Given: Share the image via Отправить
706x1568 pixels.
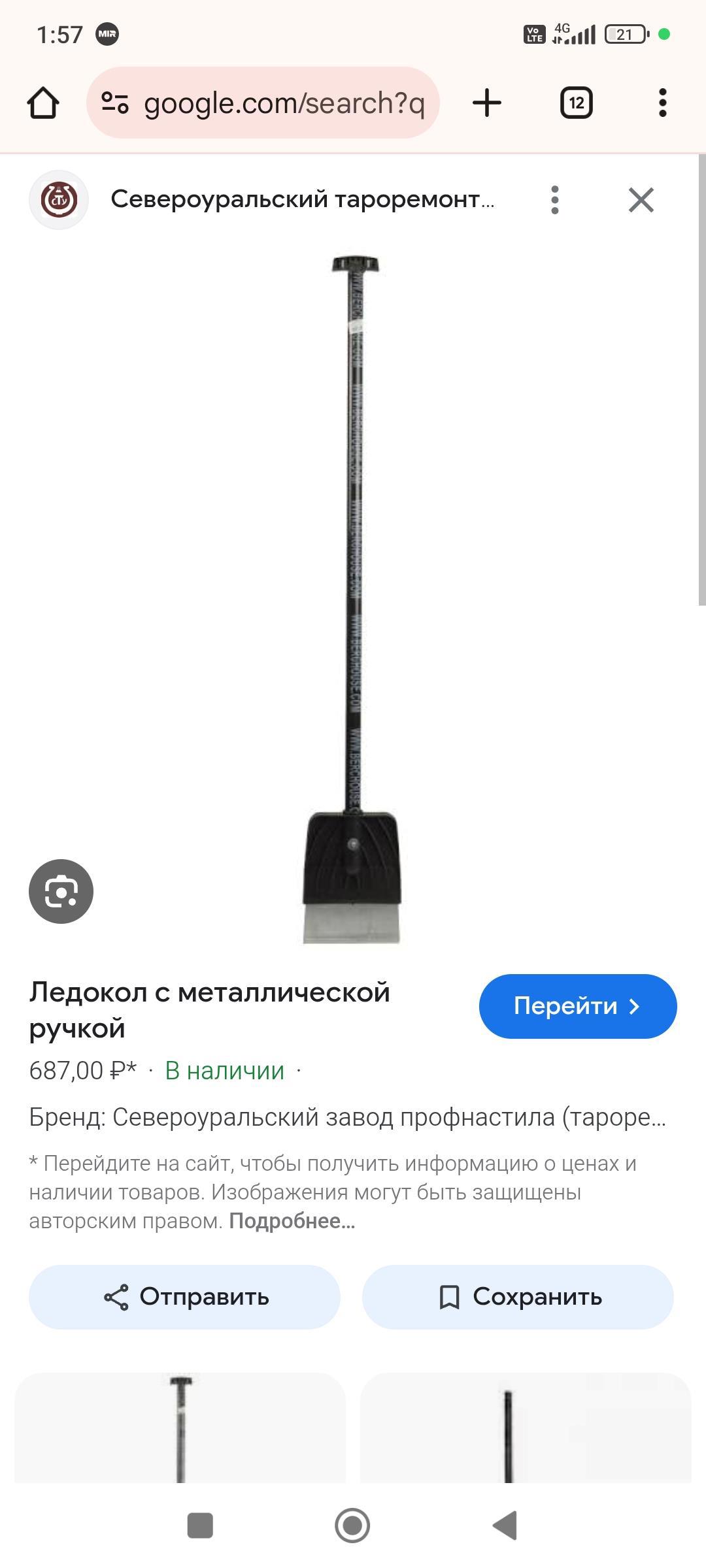Looking at the screenshot, I should click(184, 1297).
